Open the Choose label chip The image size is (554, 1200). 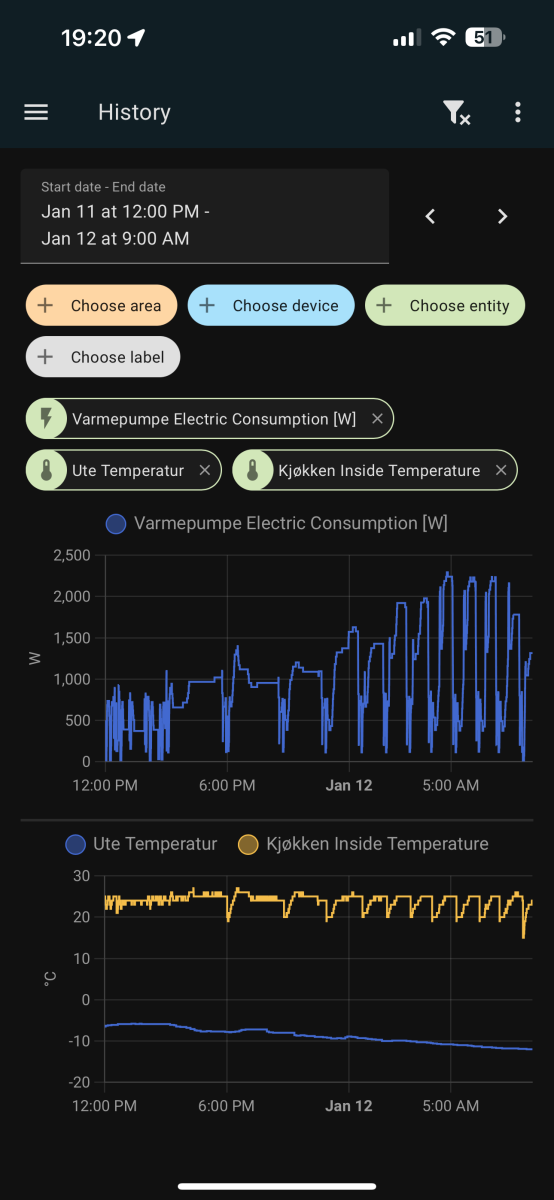tap(103, 357)
